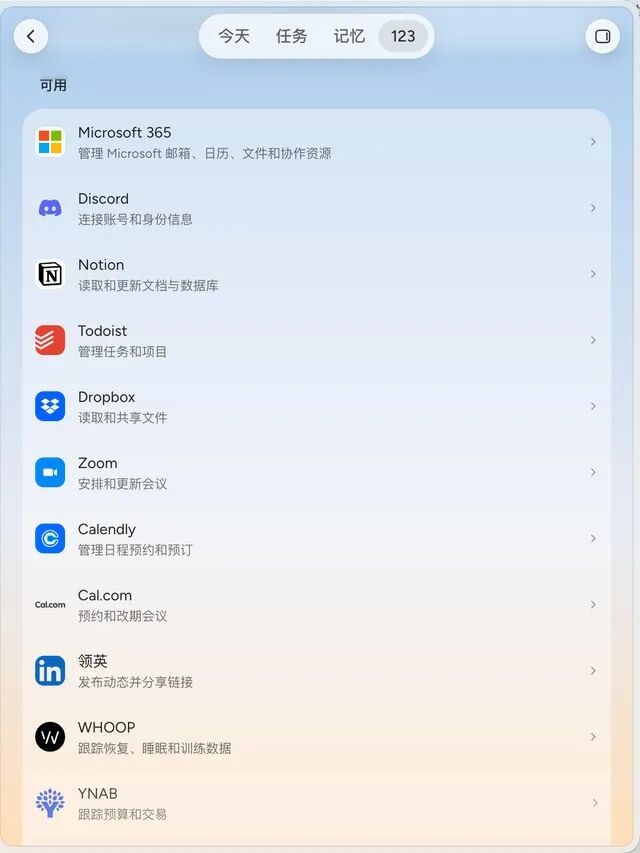Switch to the 今天 tab

point(234,36)
